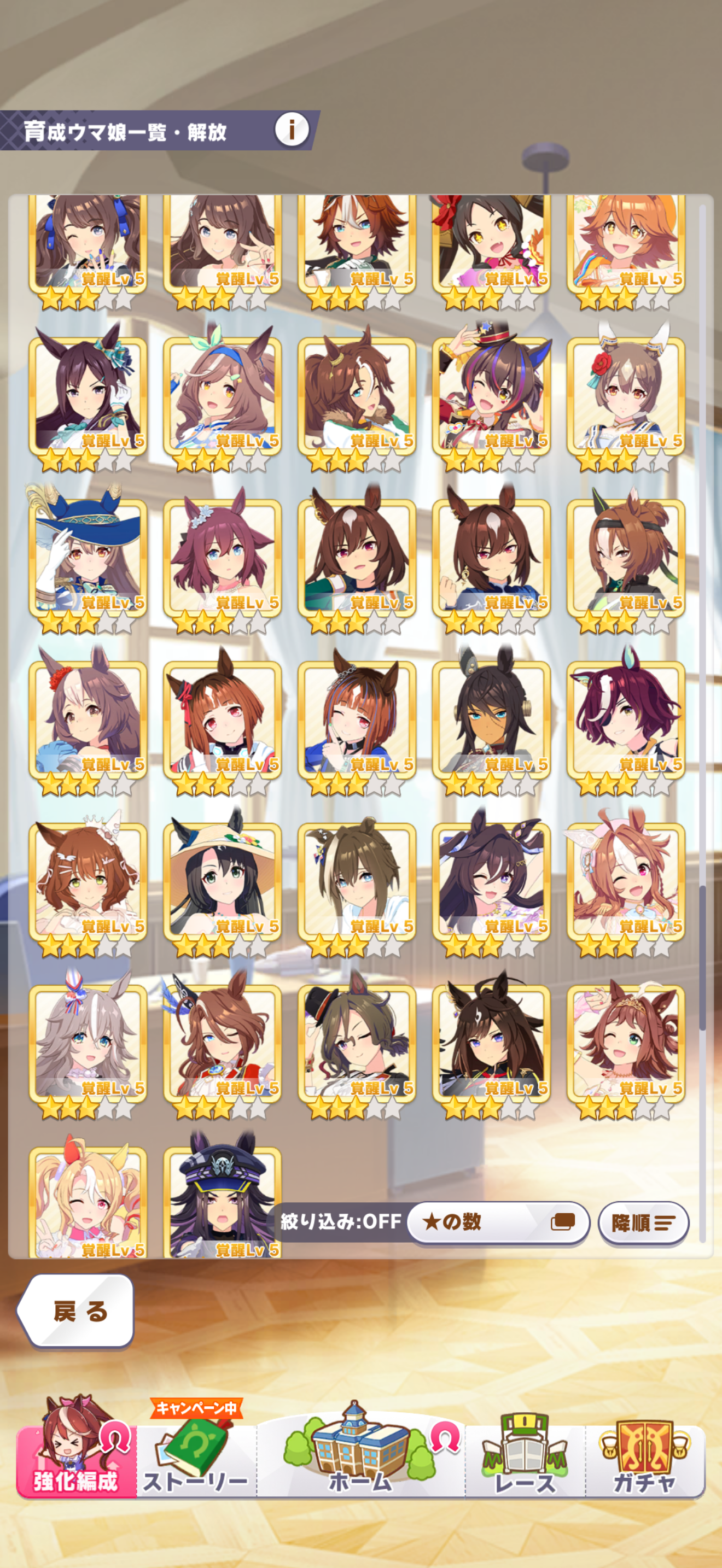Change sort criterion ★の数
This screenshot has width=722, height=1568.
[497, 1222]
